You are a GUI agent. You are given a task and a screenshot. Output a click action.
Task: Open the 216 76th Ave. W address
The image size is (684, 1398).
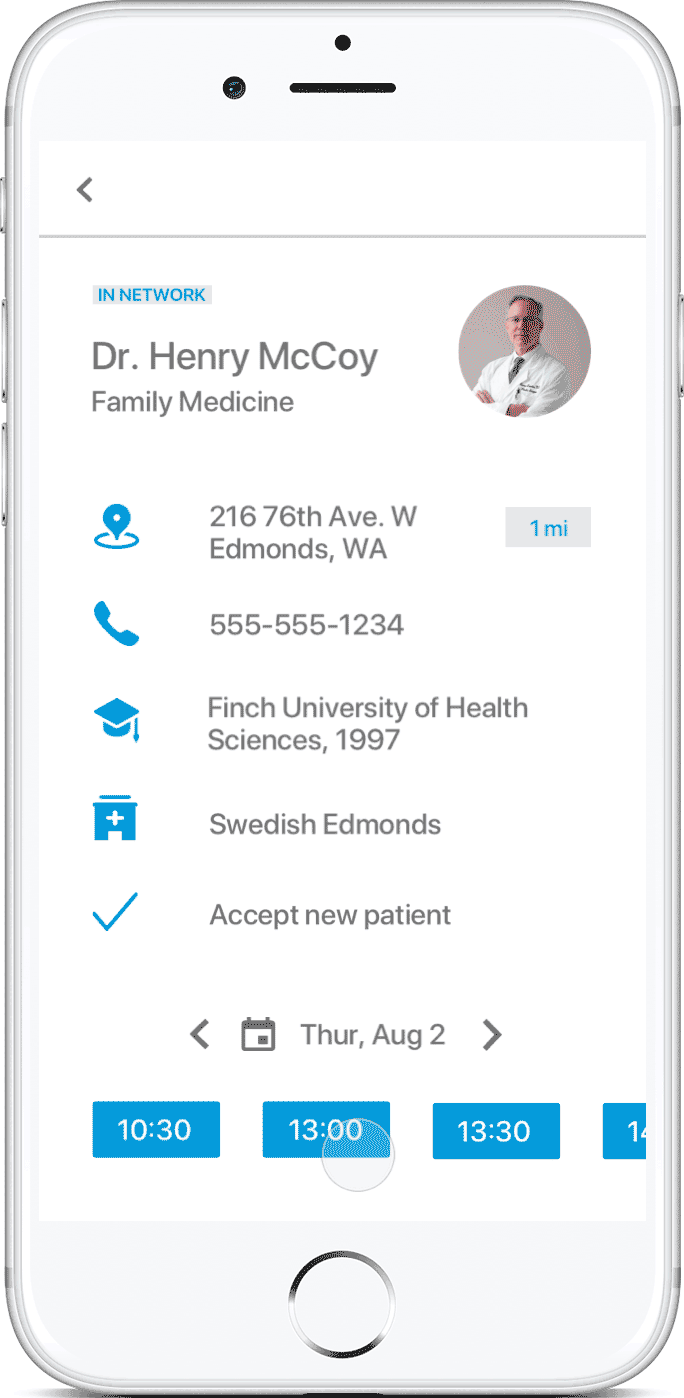[312, 532]
